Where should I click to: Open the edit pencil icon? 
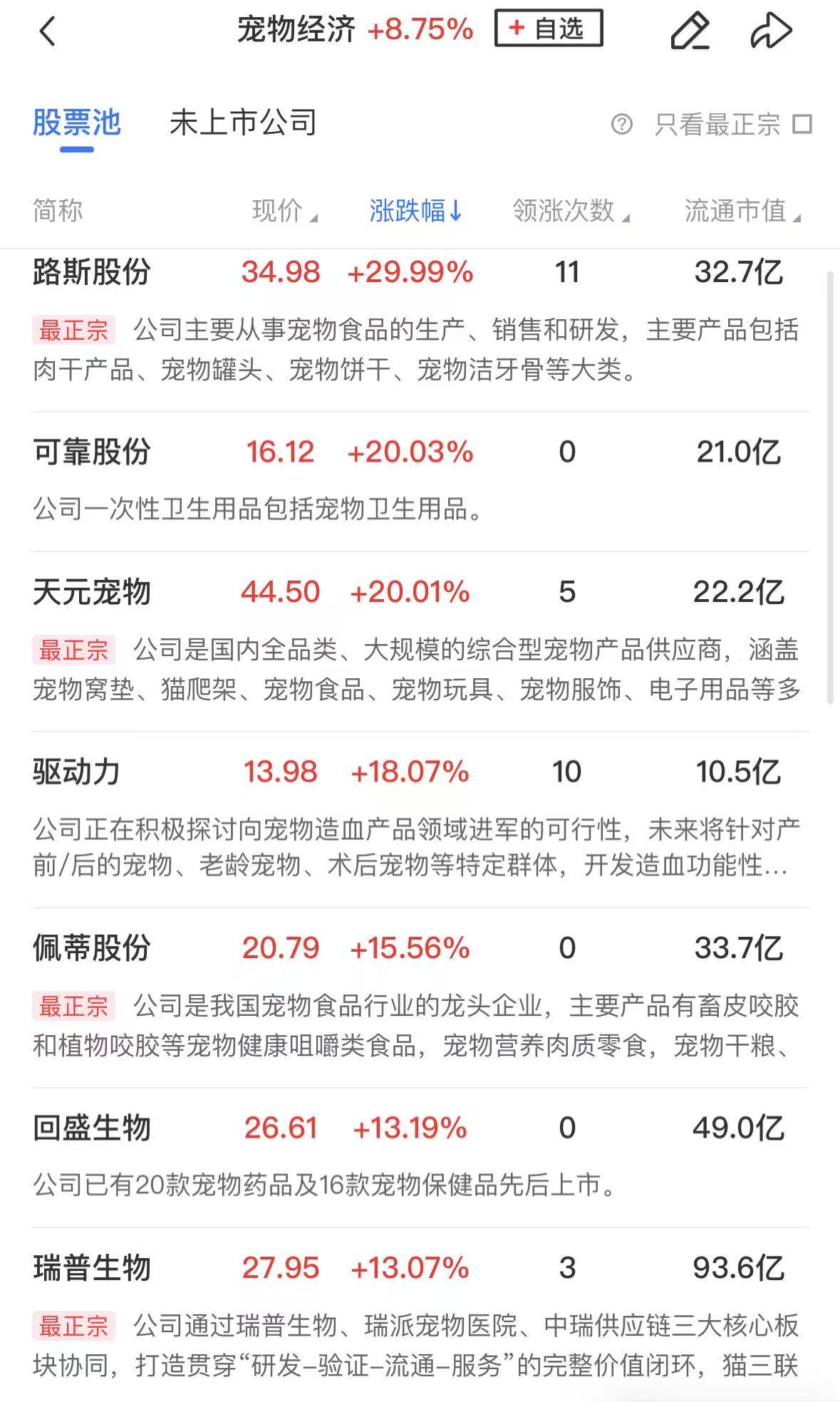pyautogui.click(x=690, y=31)
